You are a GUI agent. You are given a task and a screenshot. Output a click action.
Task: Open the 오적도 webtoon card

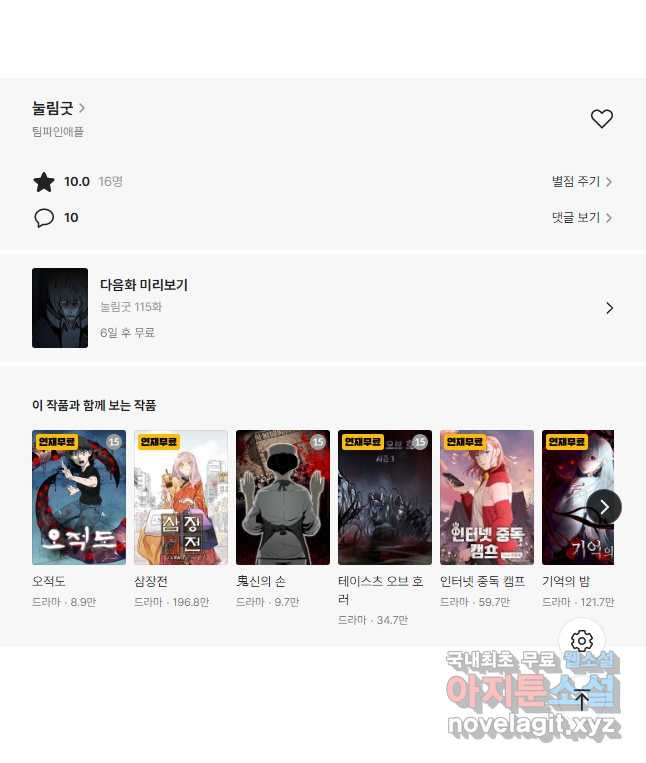point(79,498)
